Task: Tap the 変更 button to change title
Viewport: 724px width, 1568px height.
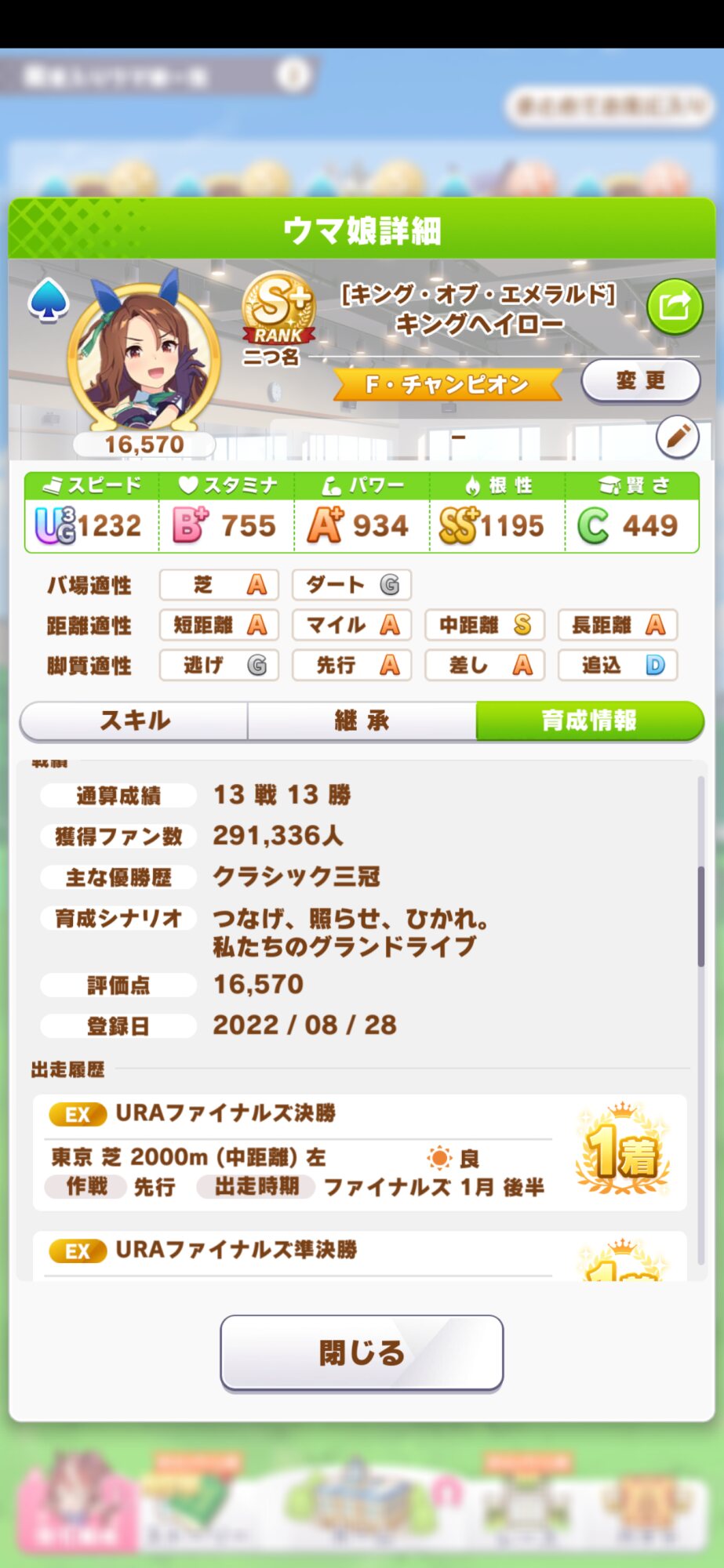Action: pos(640,381)
